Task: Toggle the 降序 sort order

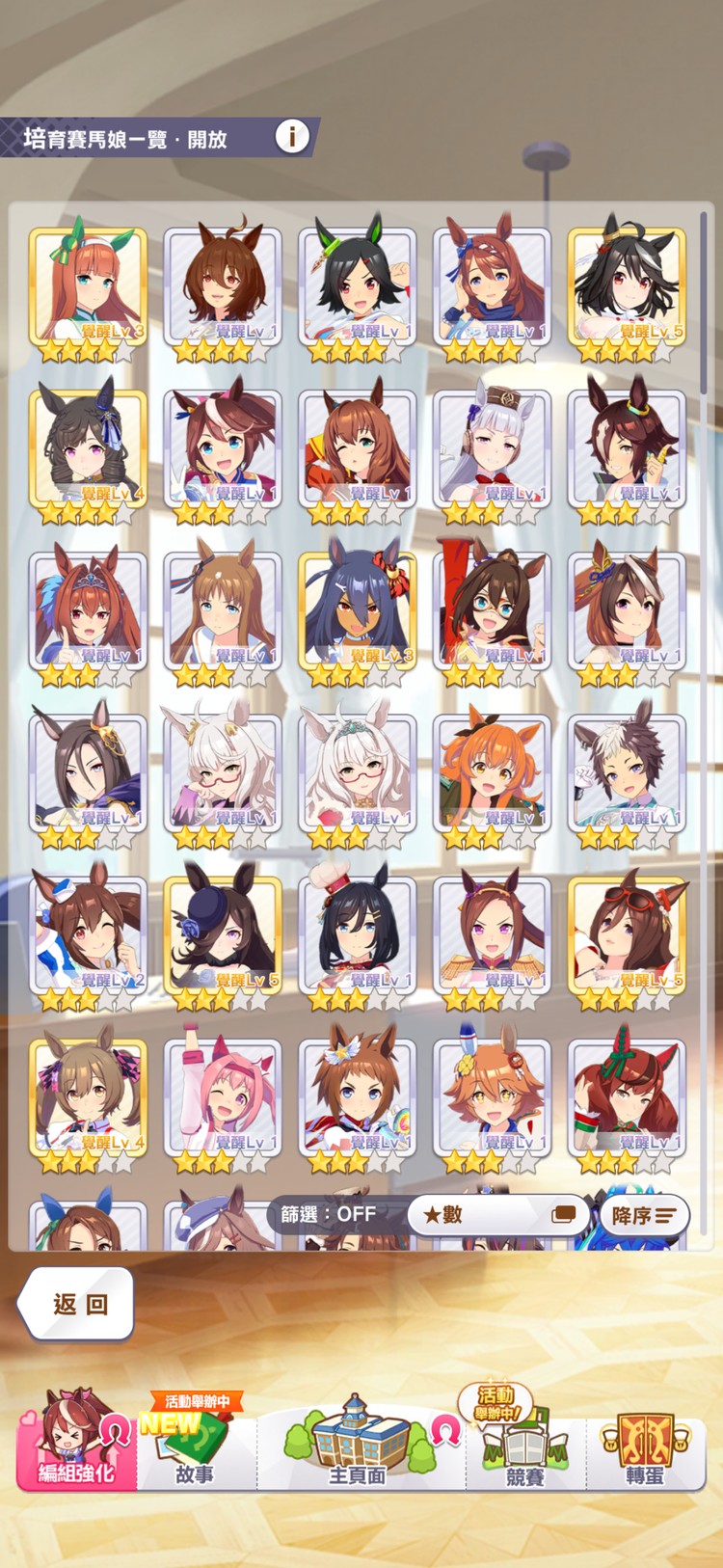Action: (643, 1215)
